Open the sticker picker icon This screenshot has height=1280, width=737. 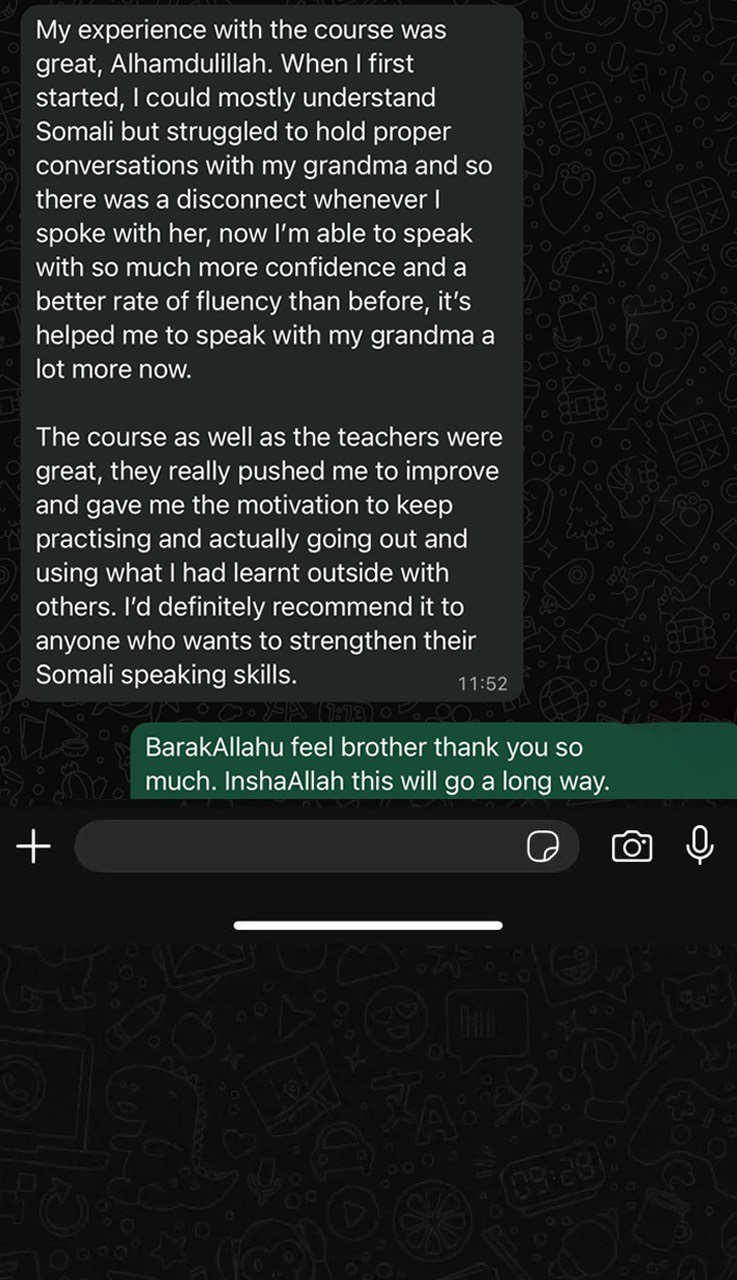(x=543, y=848)
